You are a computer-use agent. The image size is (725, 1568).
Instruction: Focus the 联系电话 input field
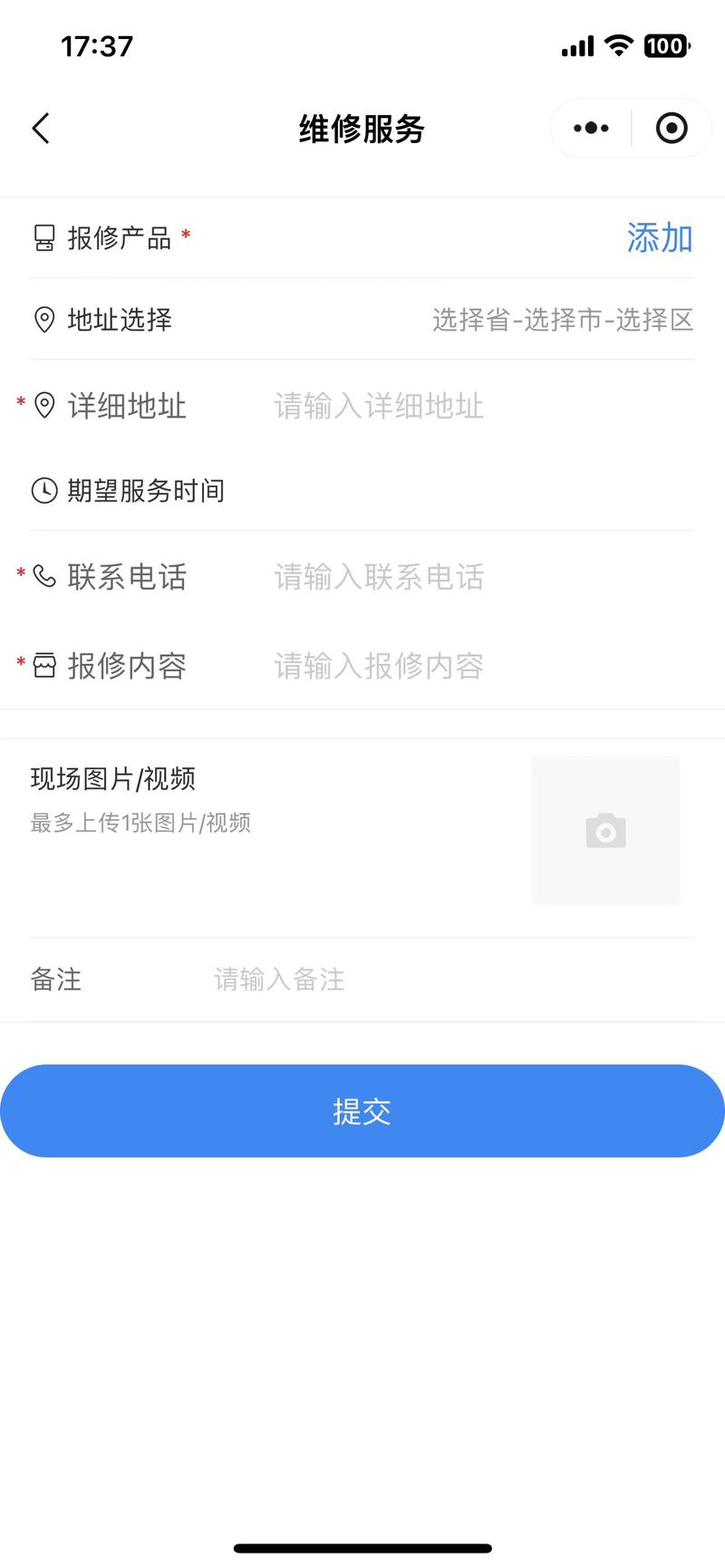pyautogui.click(x=484, y=576)
